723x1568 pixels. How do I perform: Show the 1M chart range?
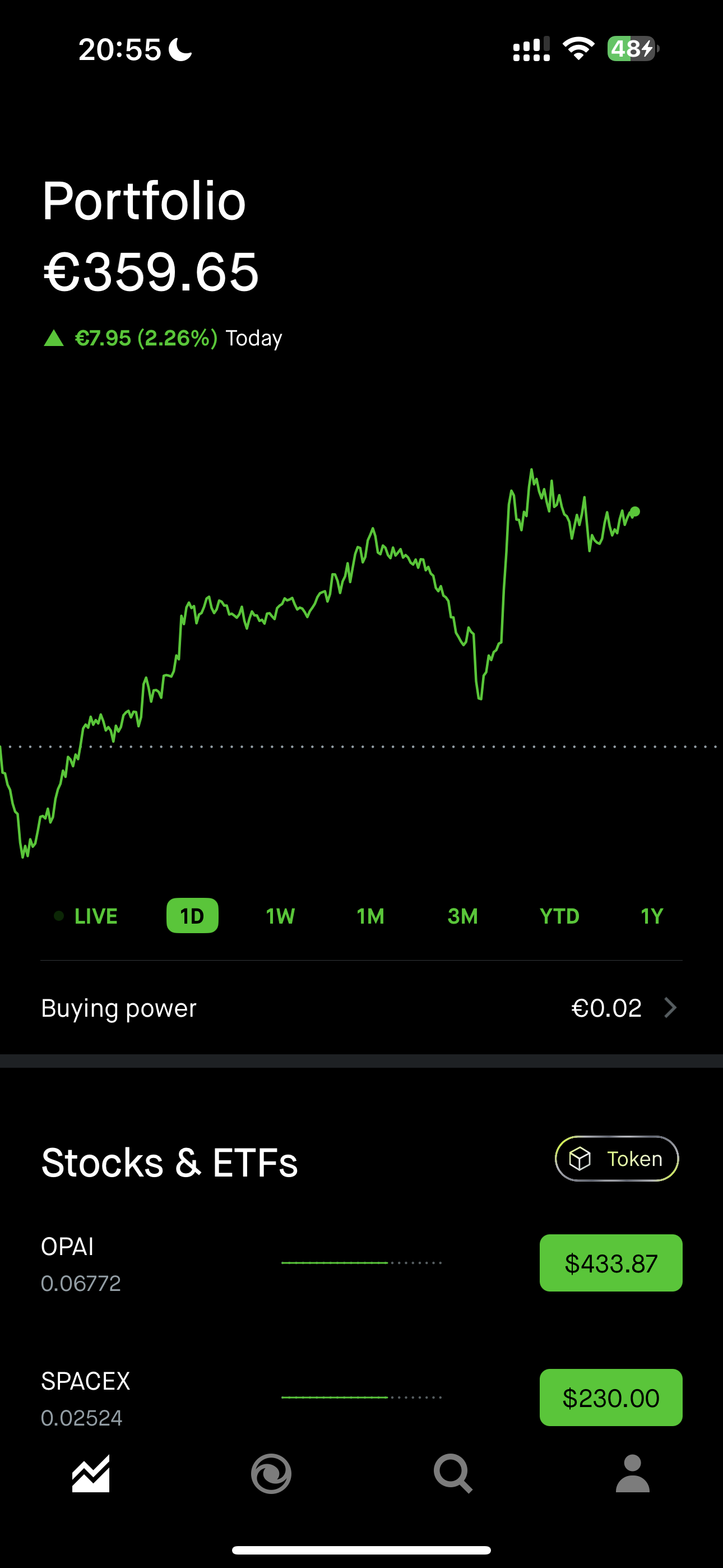(x=370, y=915)
